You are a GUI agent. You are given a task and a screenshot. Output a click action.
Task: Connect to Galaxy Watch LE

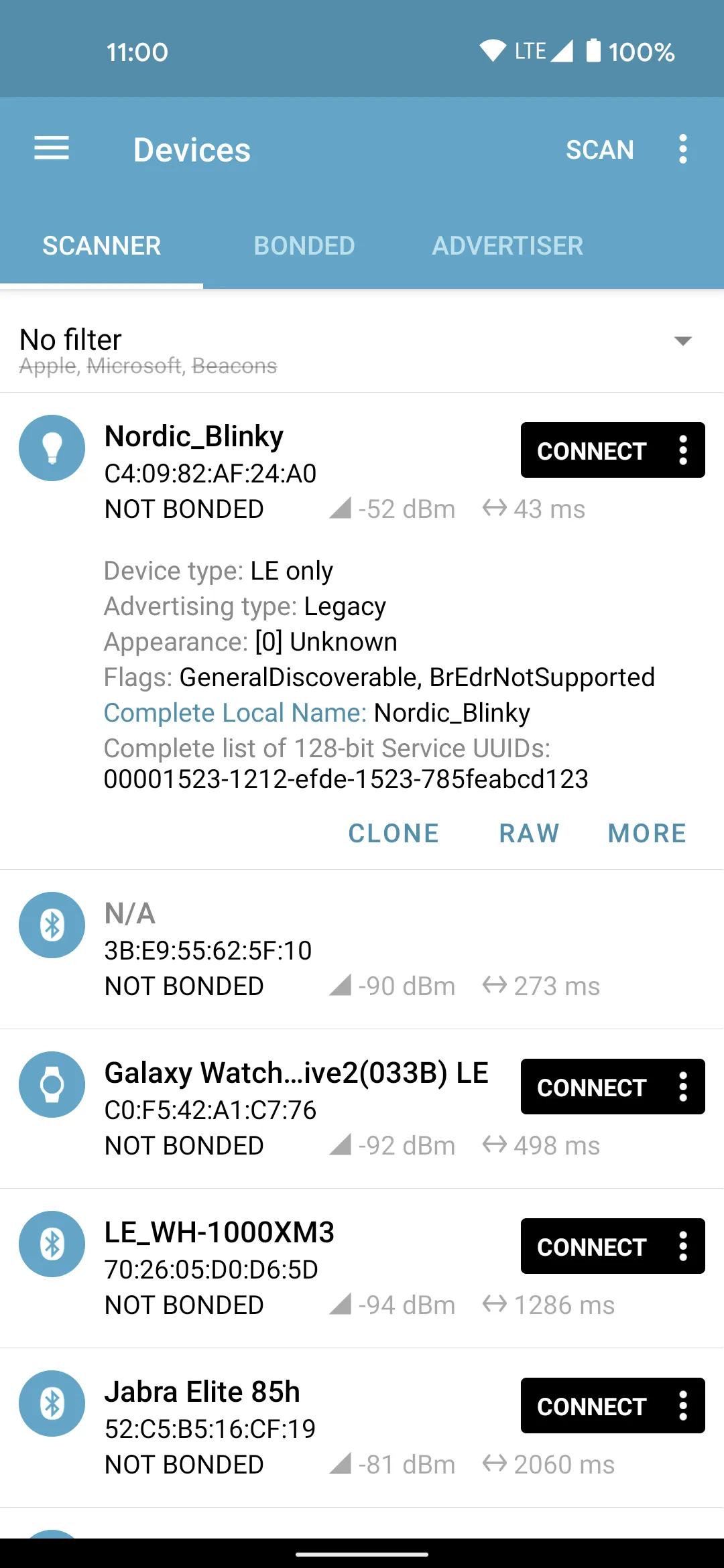pos(591,1088)
